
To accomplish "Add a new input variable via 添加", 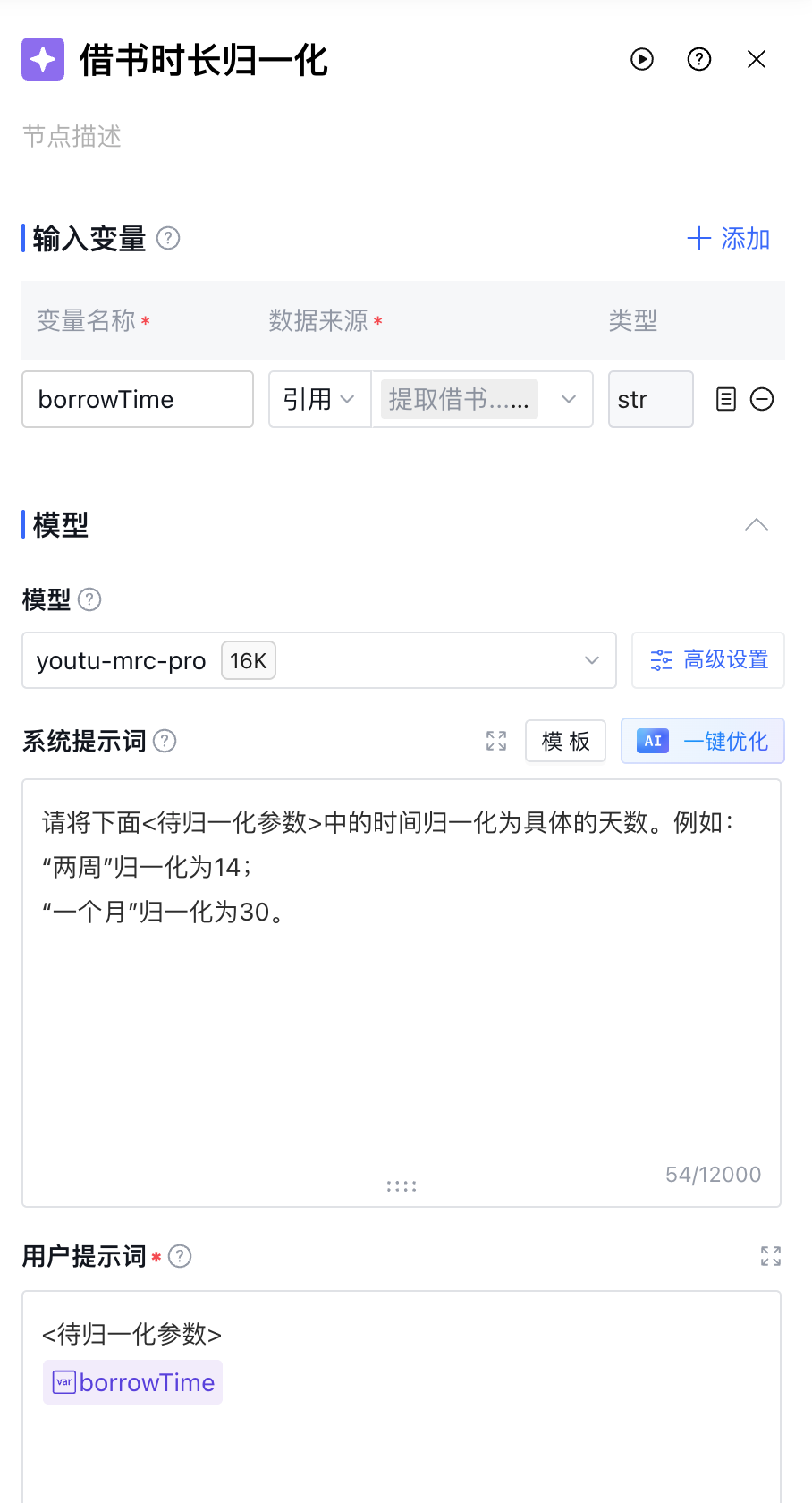I will point(728,239).
